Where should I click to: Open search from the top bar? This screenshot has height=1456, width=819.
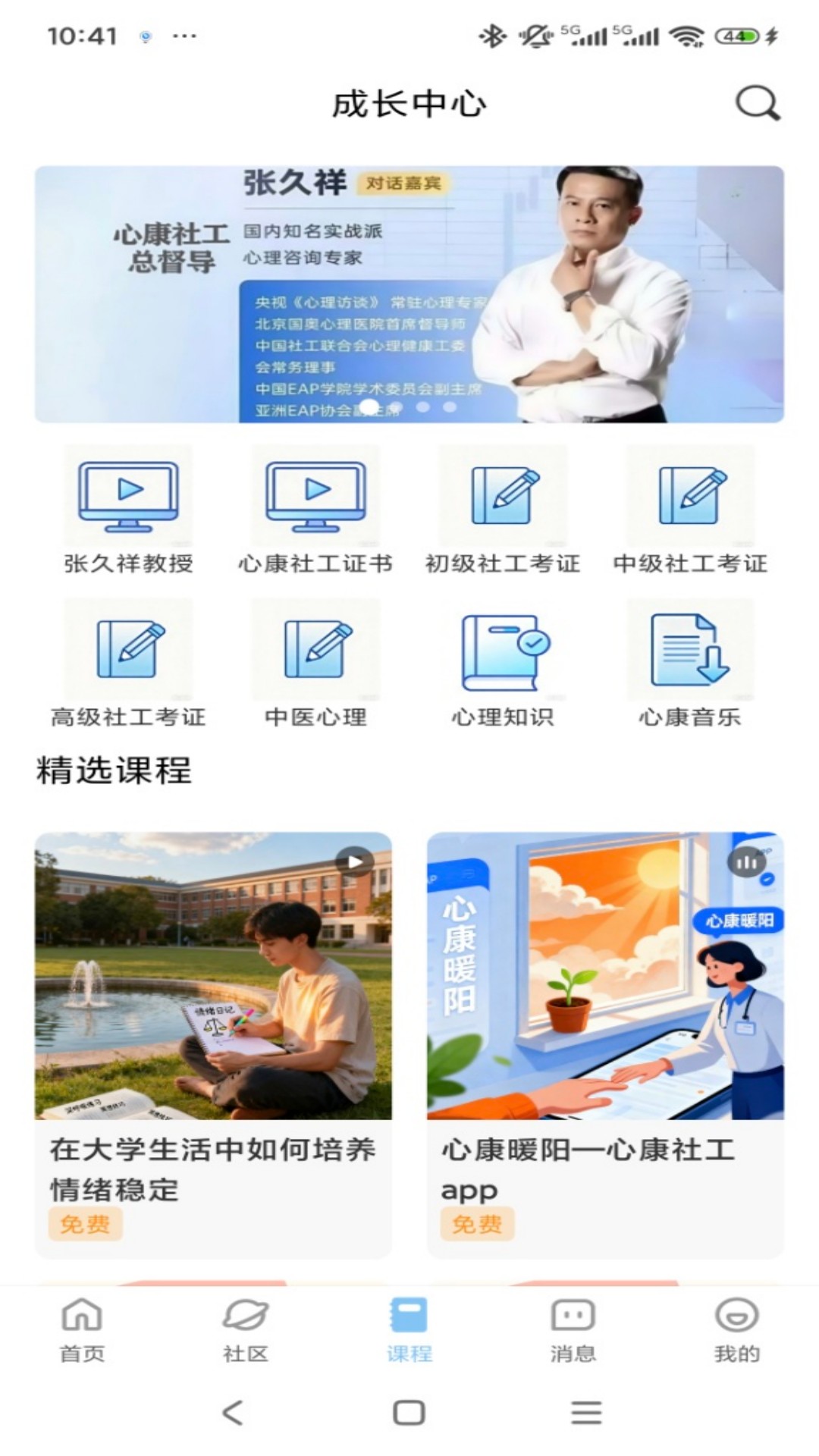click(757, 103)
